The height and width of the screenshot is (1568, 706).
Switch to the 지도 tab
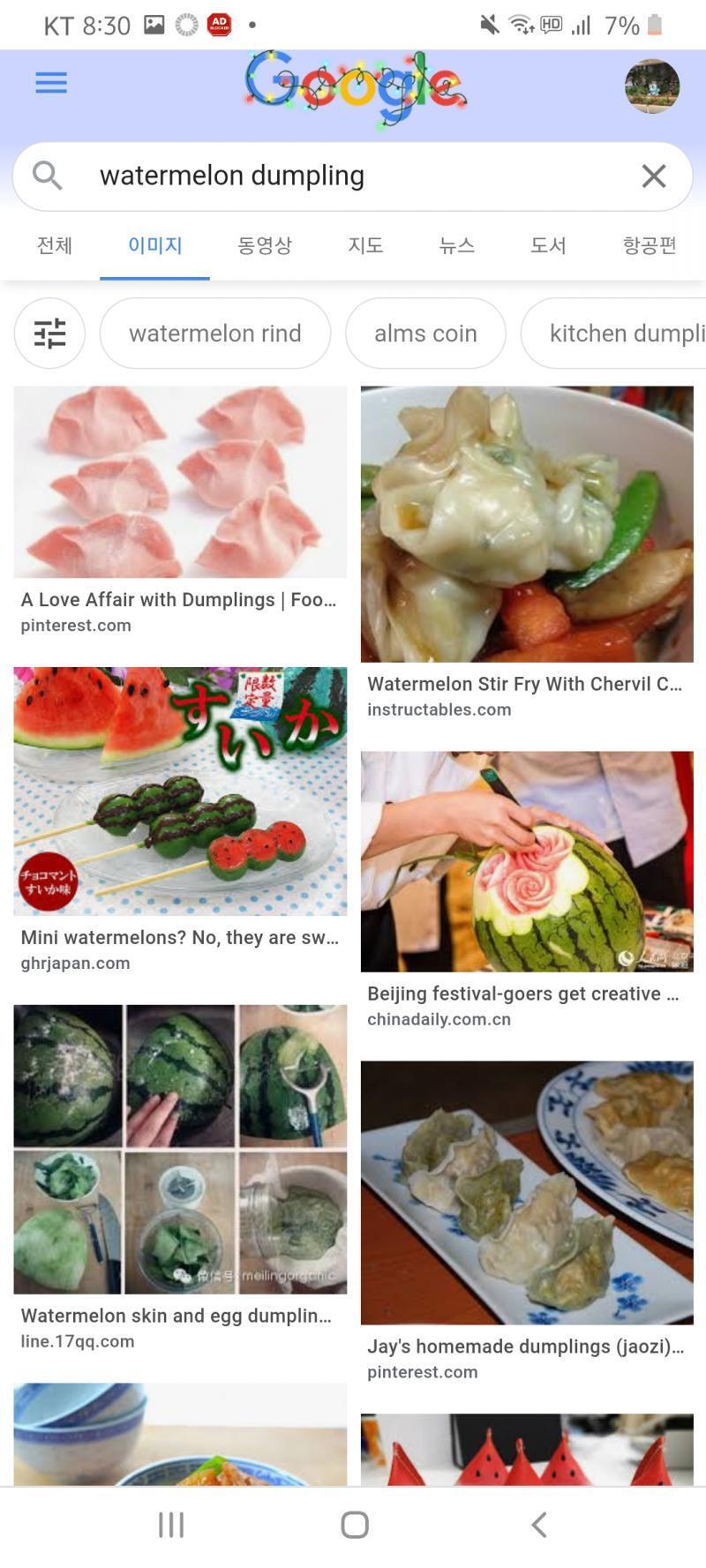point(365,245)
